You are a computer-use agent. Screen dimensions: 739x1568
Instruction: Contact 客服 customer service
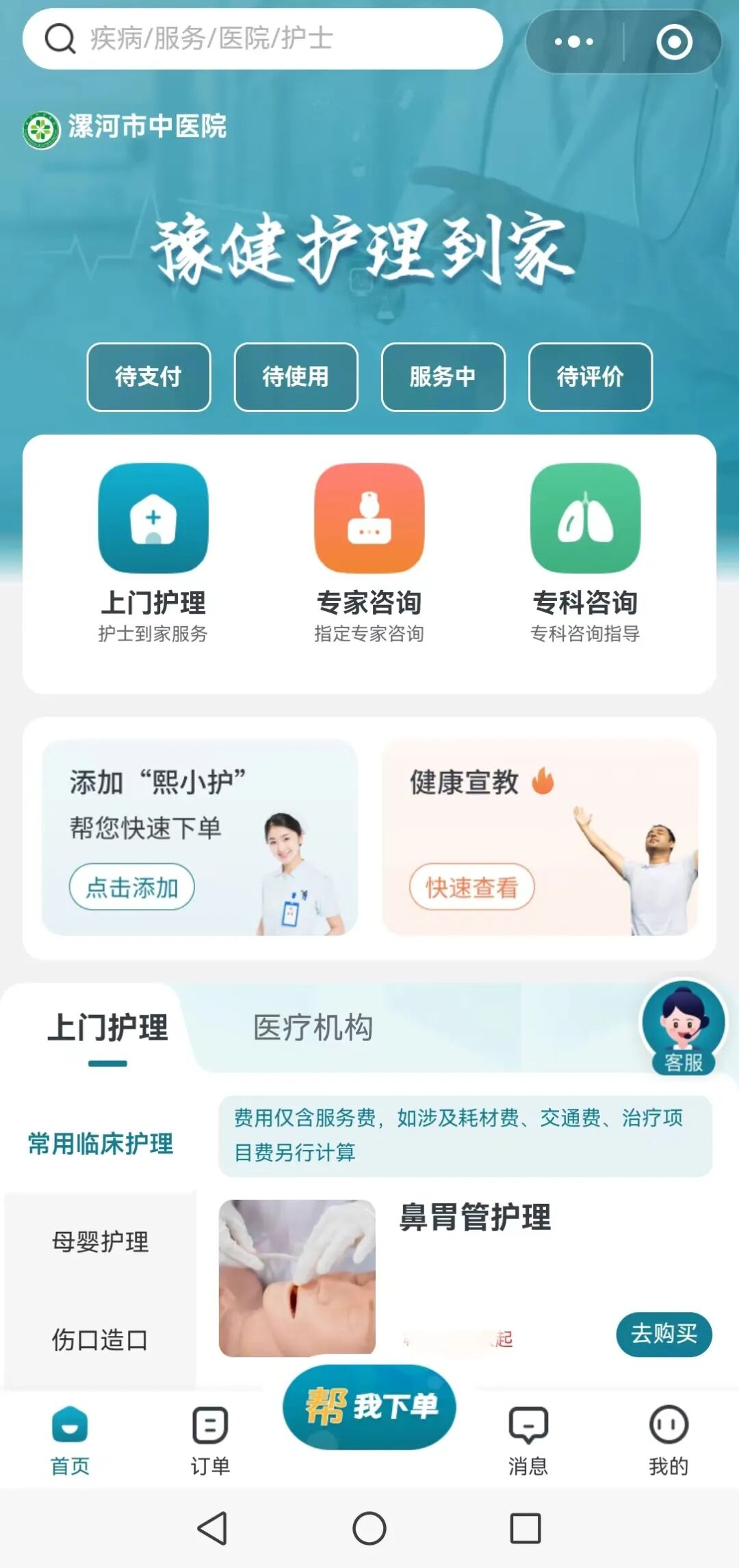pos(683,1027)
